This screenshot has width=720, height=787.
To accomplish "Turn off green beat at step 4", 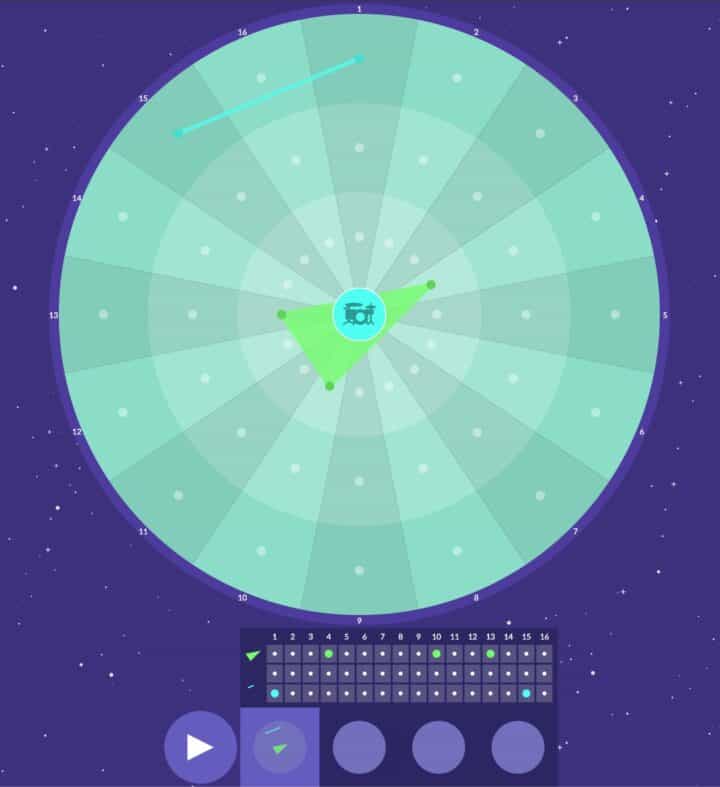I will pyautogui.click(x=328, y=654).
